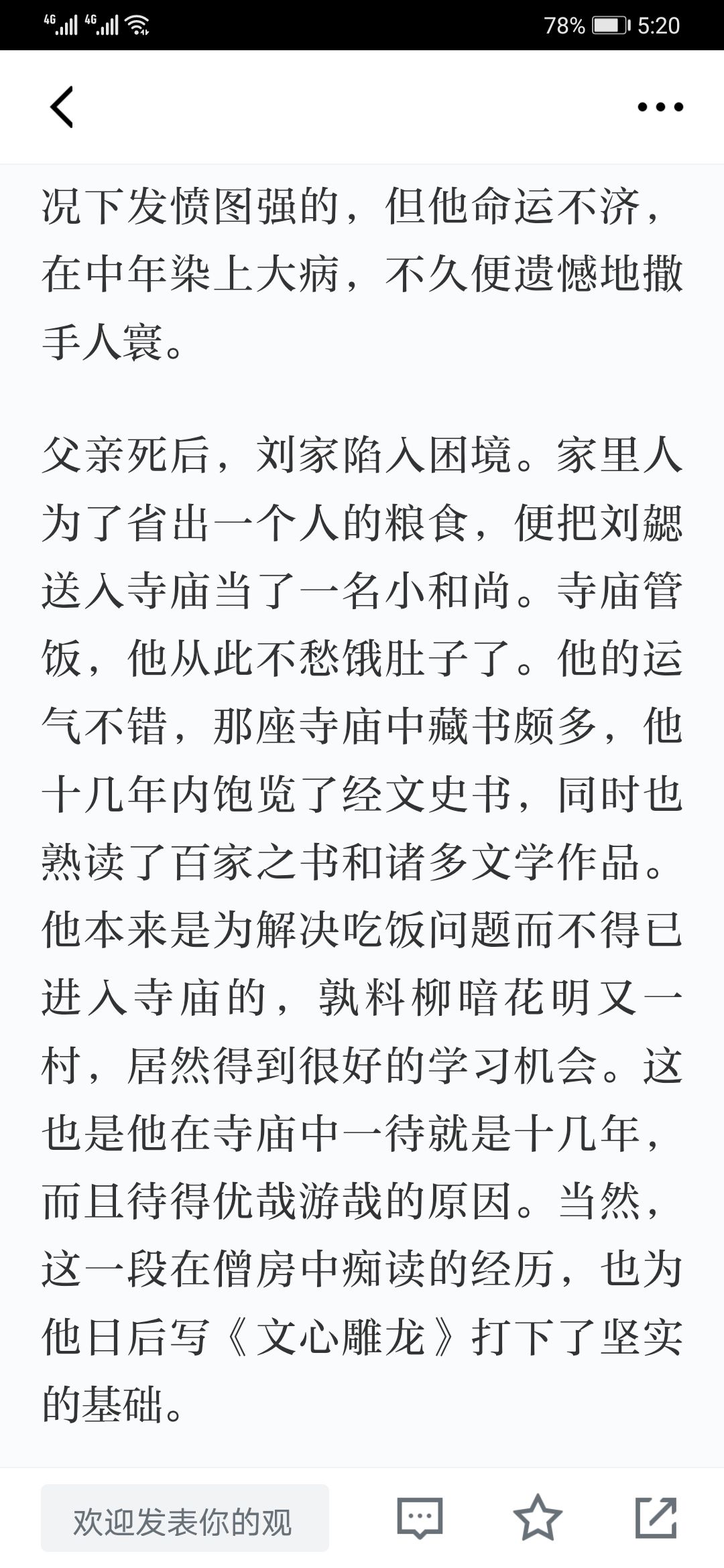
Task: Open the three-dot overflow menu
Action: [x=660, y=107]
